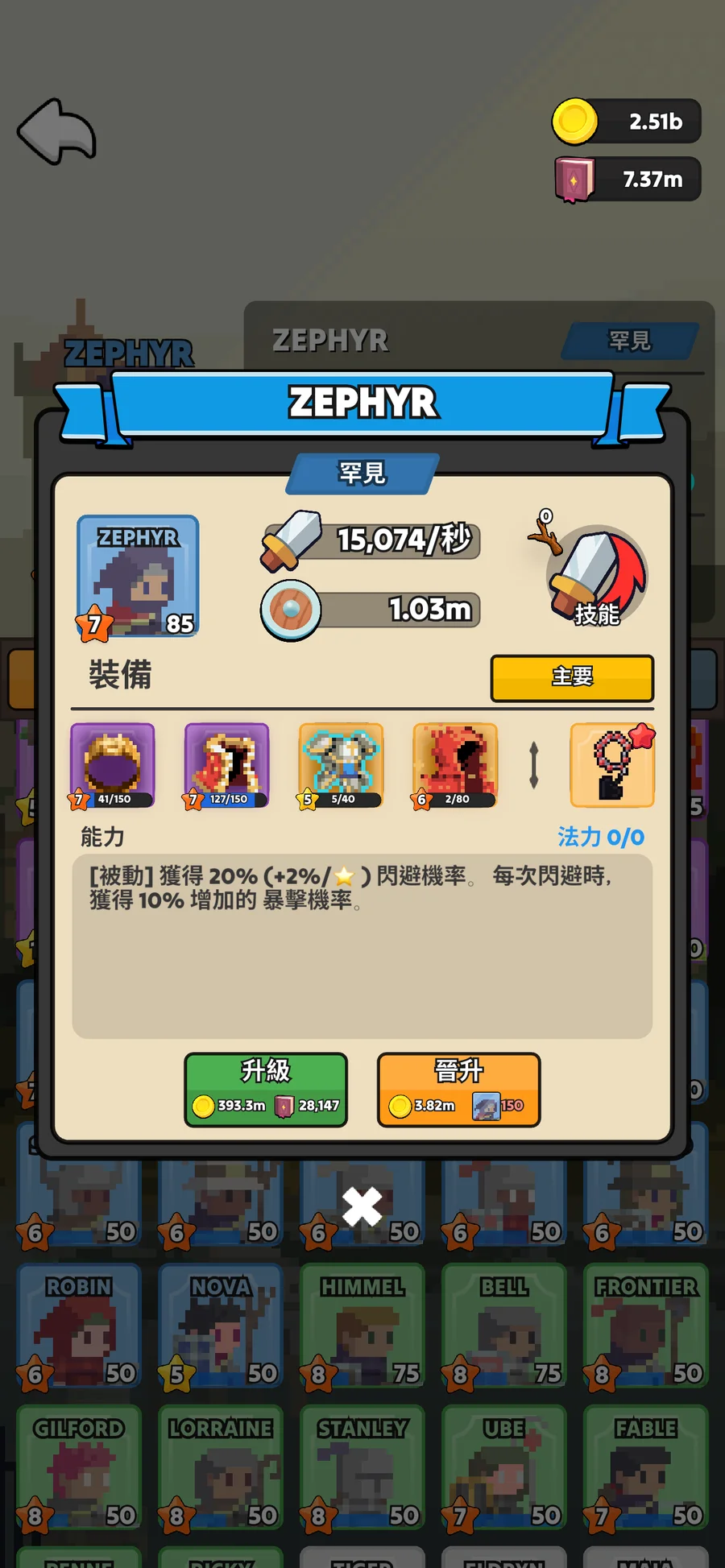
Task: Open the necklace accessory slot
Action: [612, 765]
